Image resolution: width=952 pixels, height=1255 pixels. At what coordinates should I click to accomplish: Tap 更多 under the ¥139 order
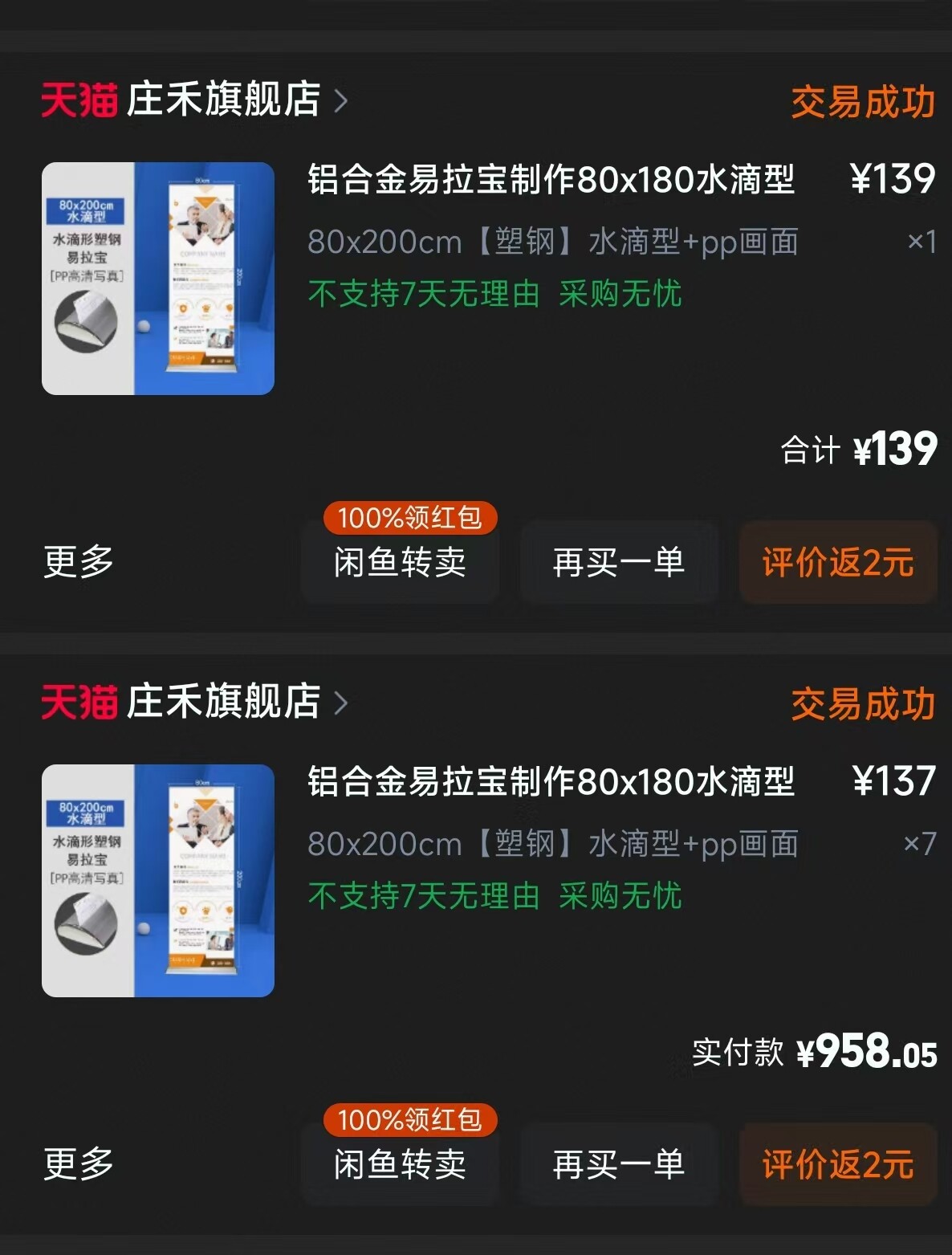(x=79, y=561)
